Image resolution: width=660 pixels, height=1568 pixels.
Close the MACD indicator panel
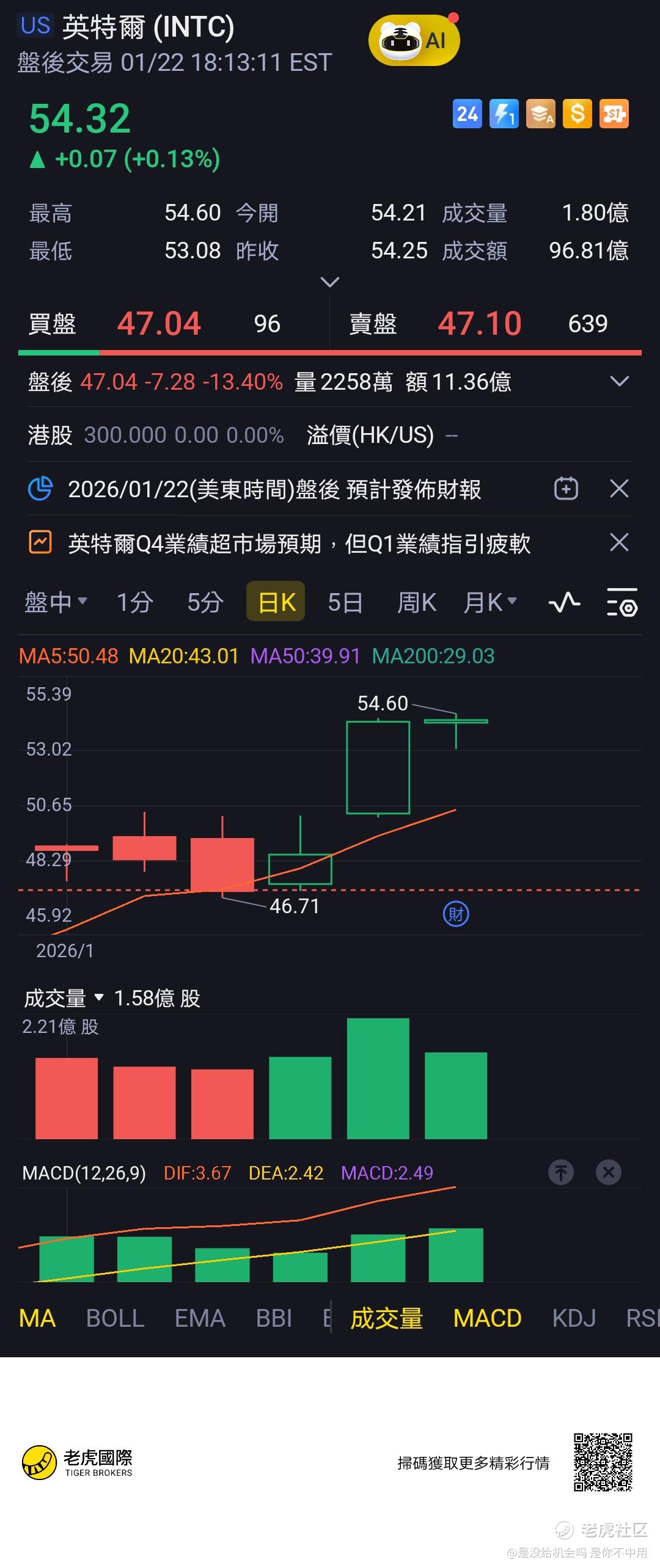tap(608, 1172)
